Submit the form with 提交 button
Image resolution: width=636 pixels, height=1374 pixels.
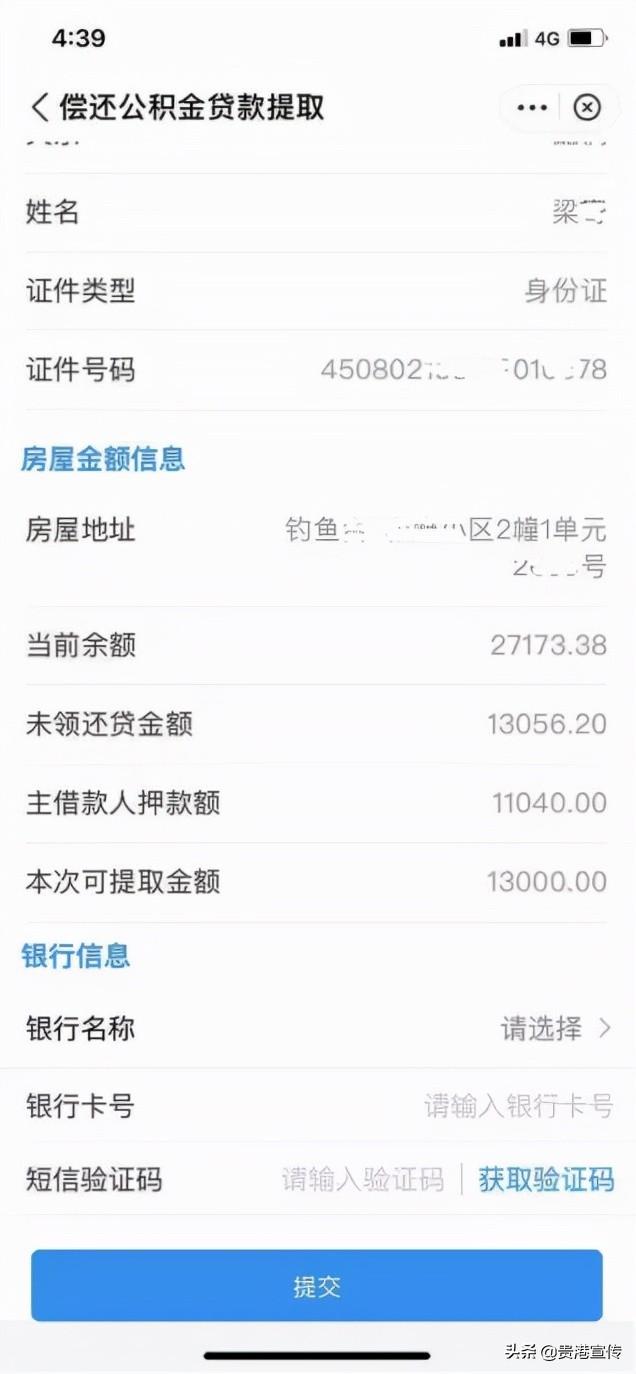click(317, 1286)
